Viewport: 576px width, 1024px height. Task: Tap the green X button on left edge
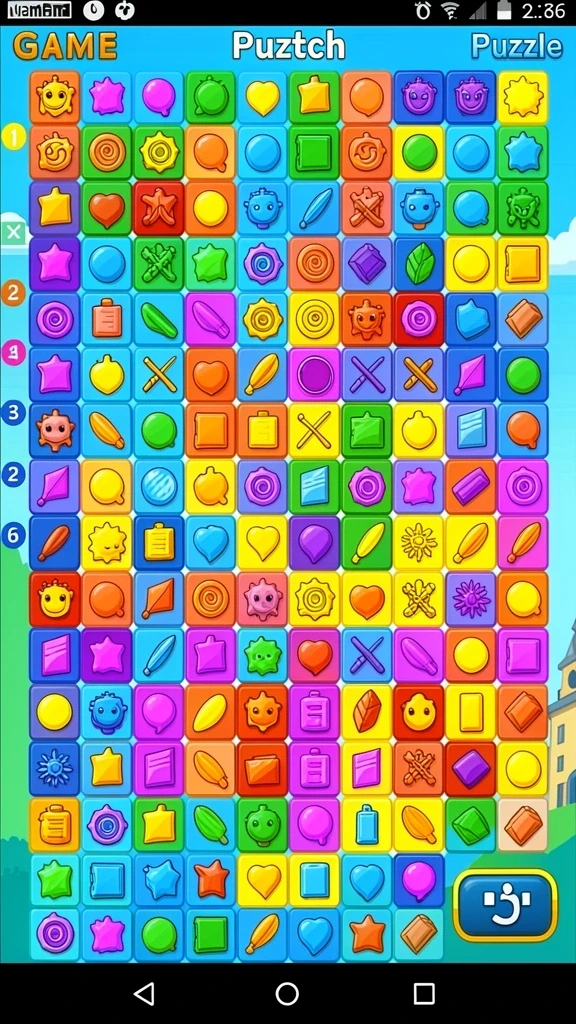tap(13, 231)
